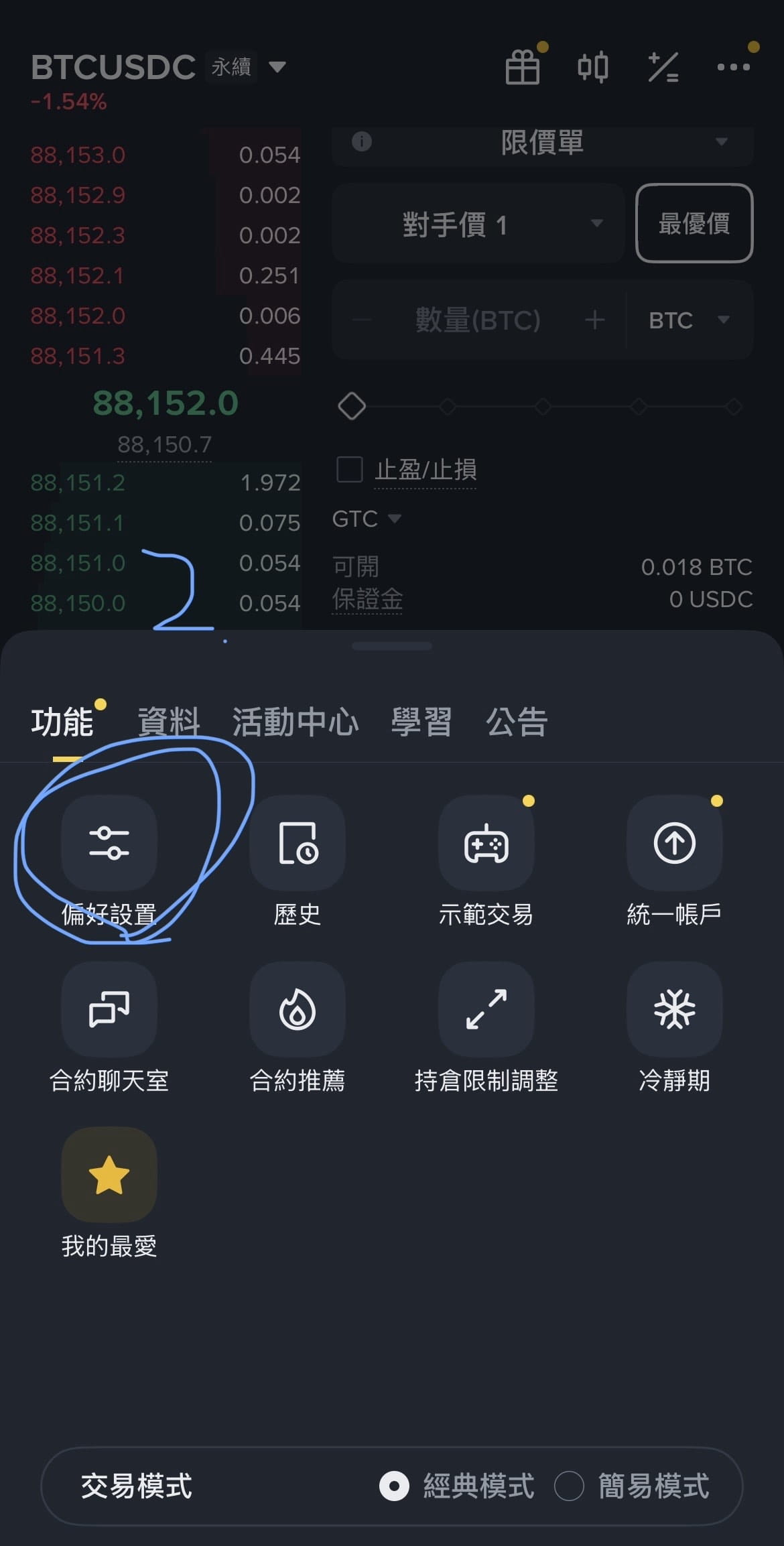The width and height of the screenshot is (784, 1546).
Task: Switch to the 資料 tab
Action: click(x=169, y=722)
